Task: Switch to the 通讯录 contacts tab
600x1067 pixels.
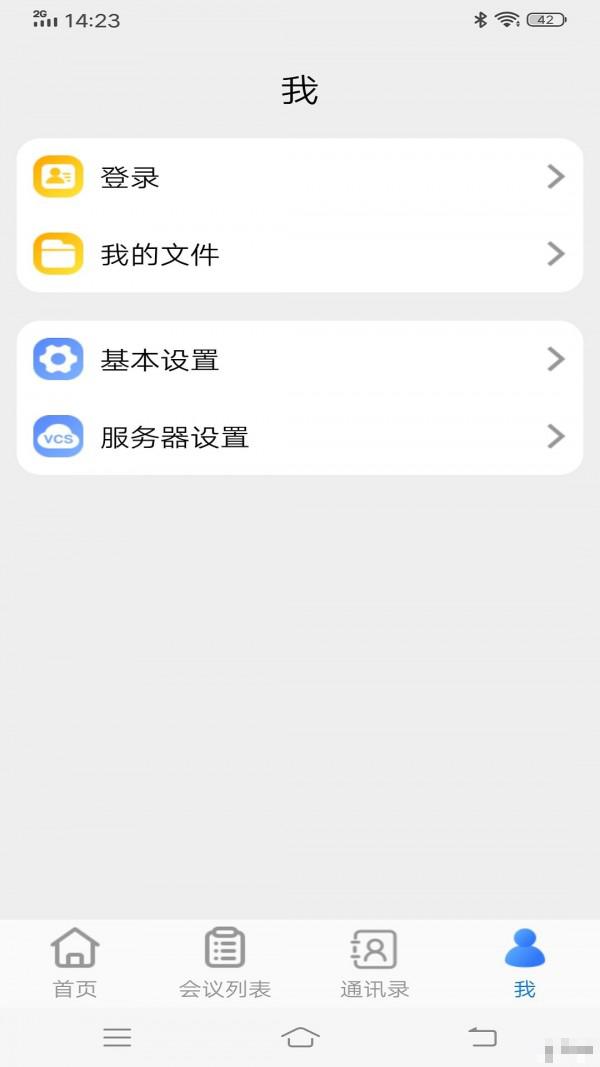Action: pos(374,962)
